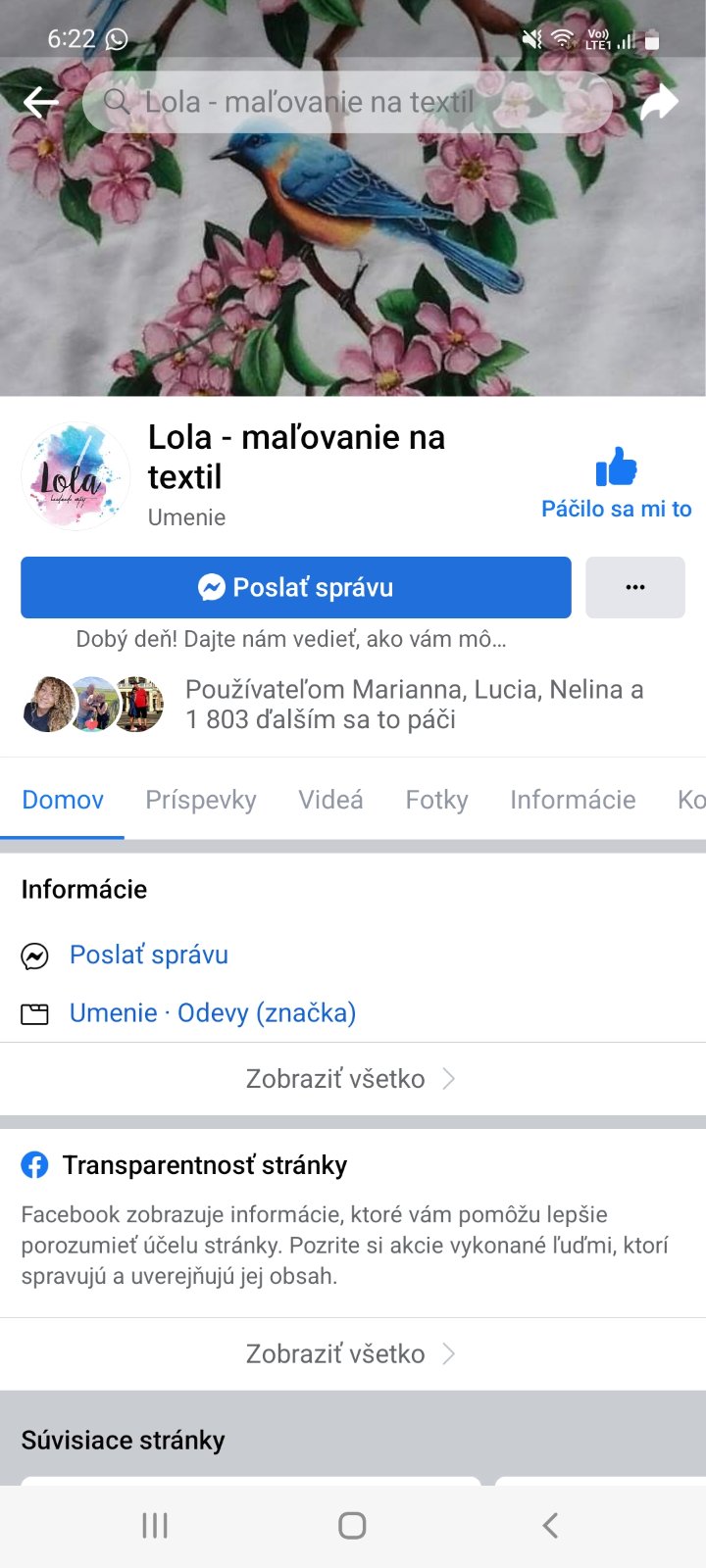The height and width of the screenshot is (1568, 706).
Task: View people who like this page
Action: click(x=333, y=704)
